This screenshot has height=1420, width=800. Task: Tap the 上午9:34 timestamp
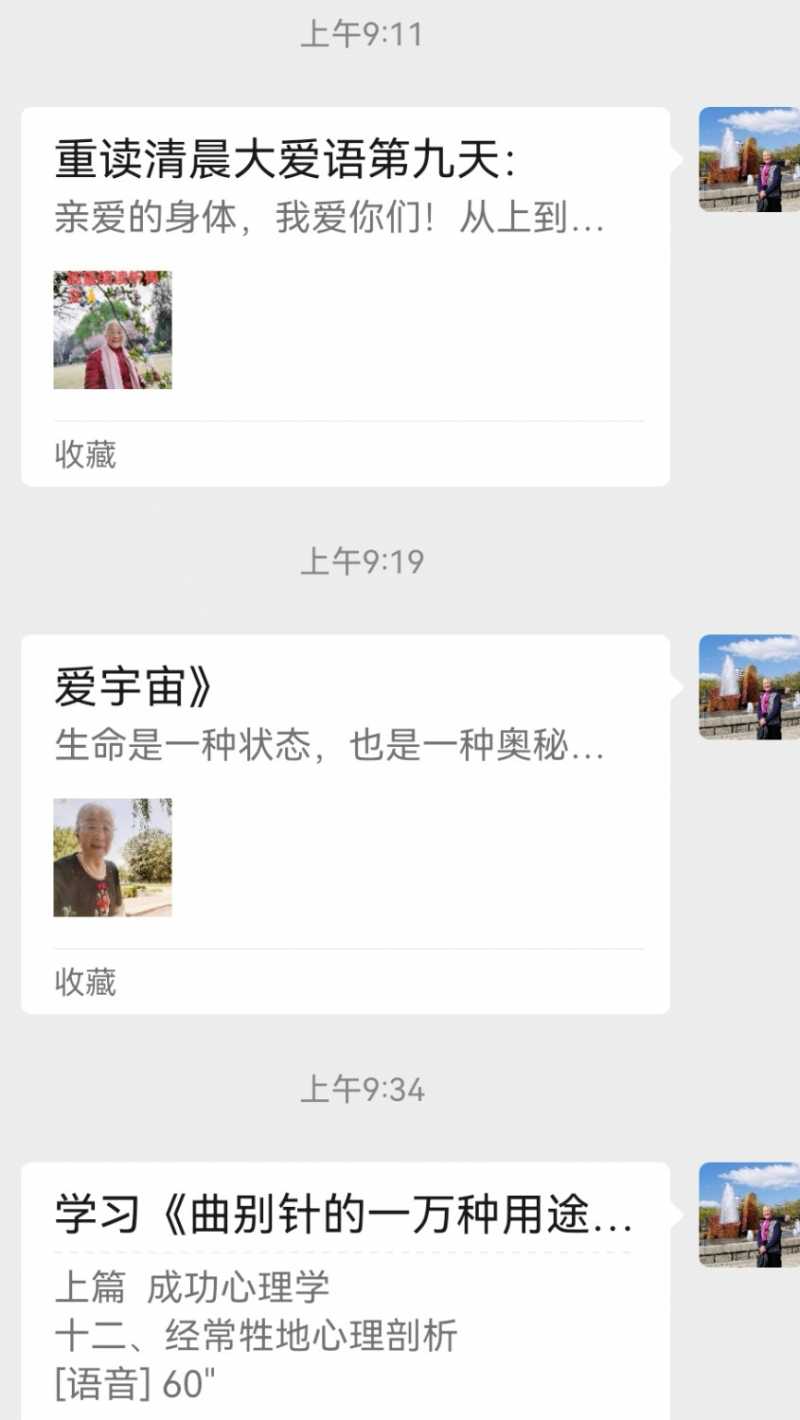pos(360,1090)
